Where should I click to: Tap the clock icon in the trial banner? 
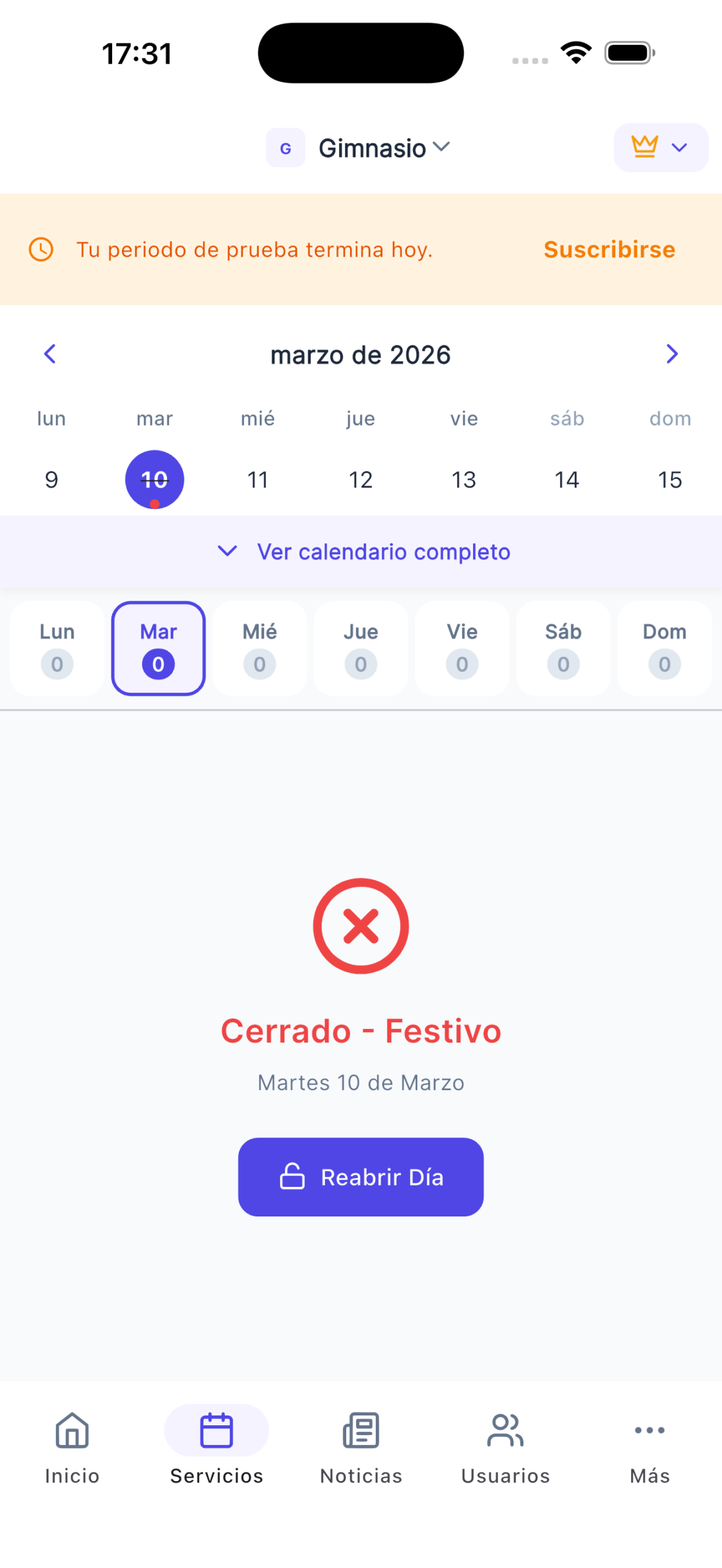[x=40, y=249]
